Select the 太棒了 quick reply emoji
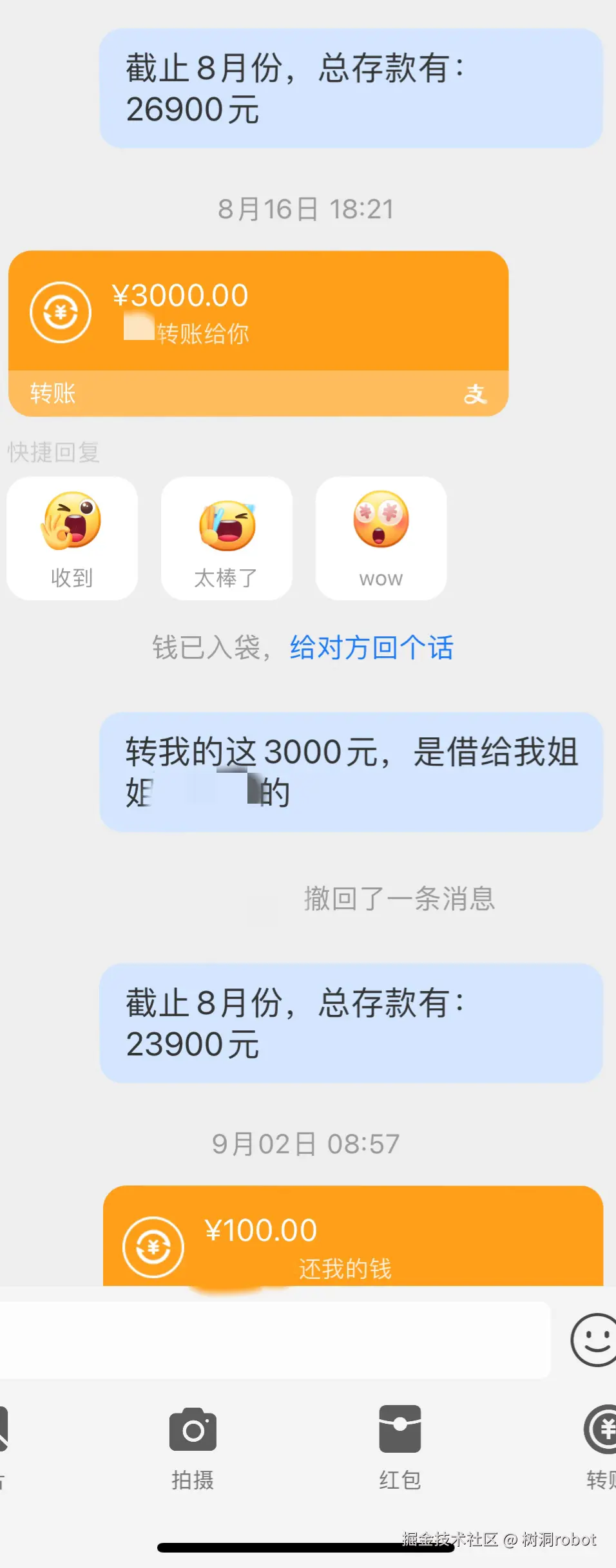The image size is (616, 1568). point(226,538)
